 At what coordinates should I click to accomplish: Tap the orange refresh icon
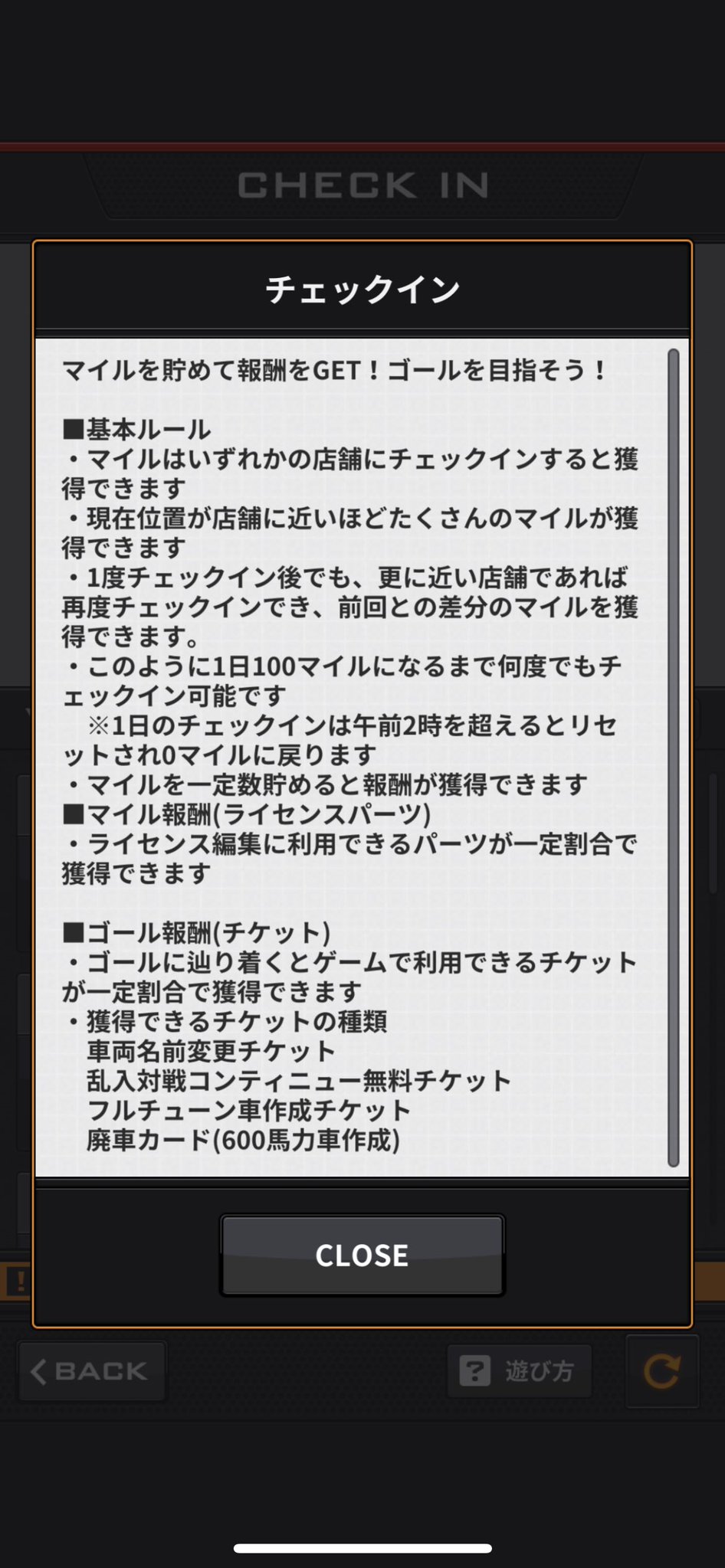point(662,1371)
